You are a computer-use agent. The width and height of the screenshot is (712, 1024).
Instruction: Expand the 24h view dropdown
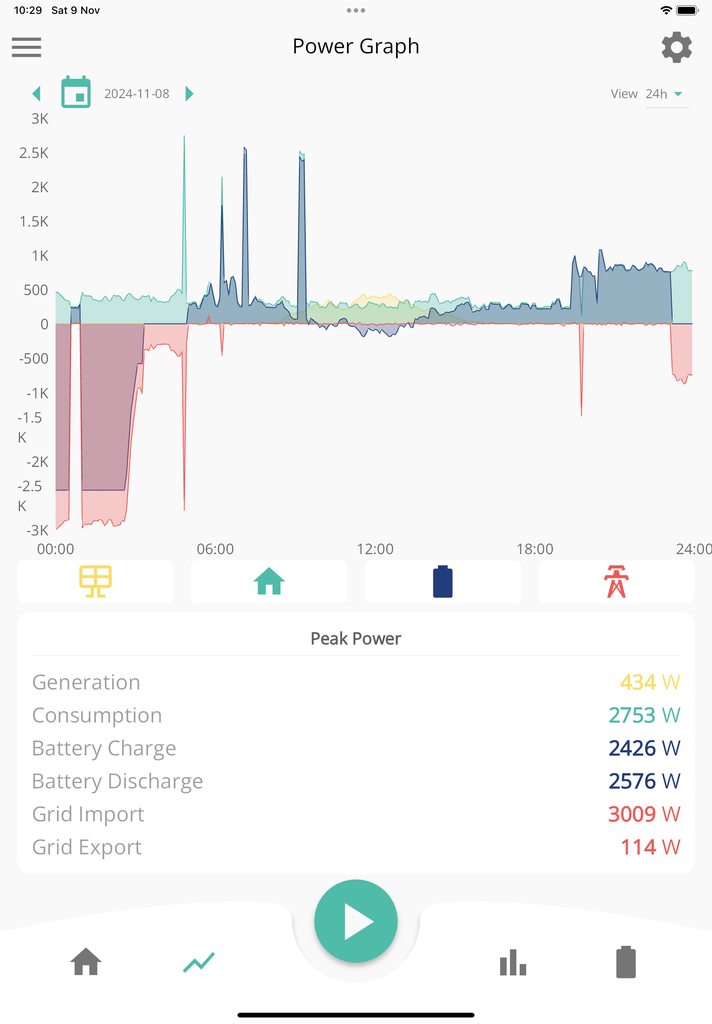664,94
